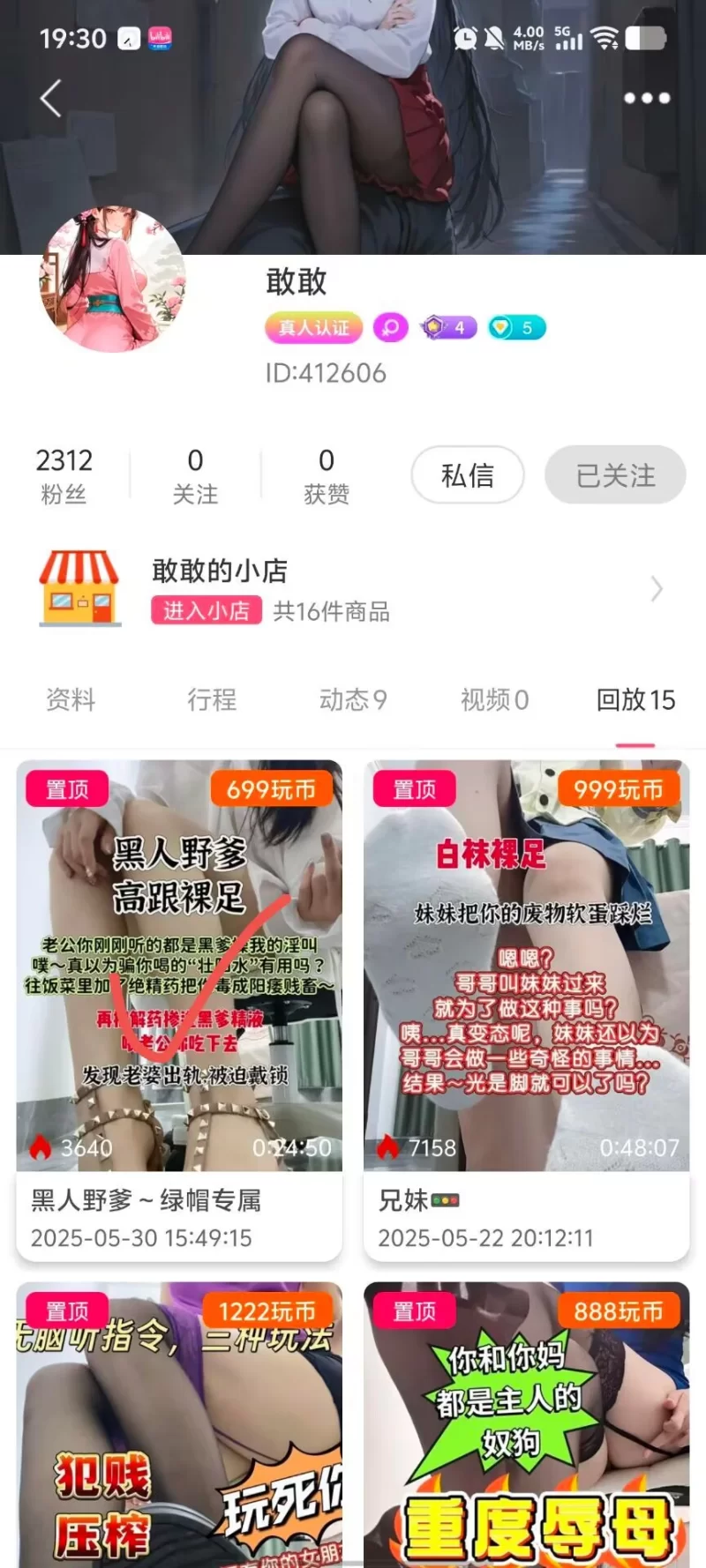Screen dimensions: 706x1568
Task: Switch to the 资料 tab
Action: coord(71,700)
